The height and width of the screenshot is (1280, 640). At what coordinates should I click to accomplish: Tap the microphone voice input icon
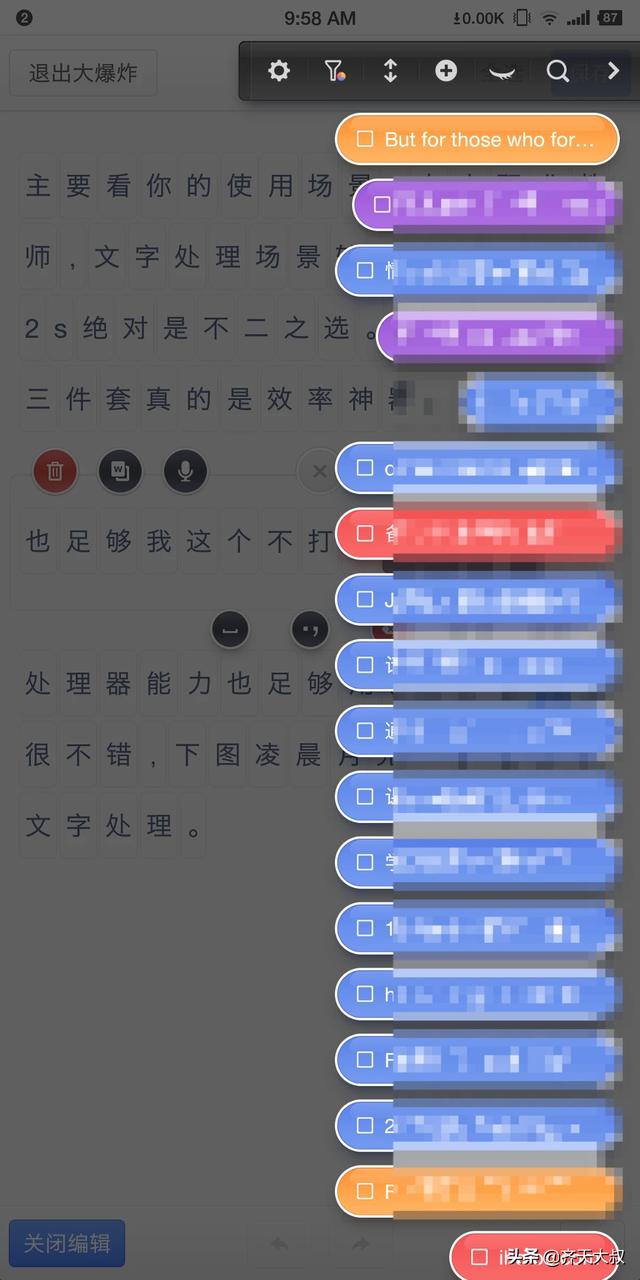coord(185,470)
